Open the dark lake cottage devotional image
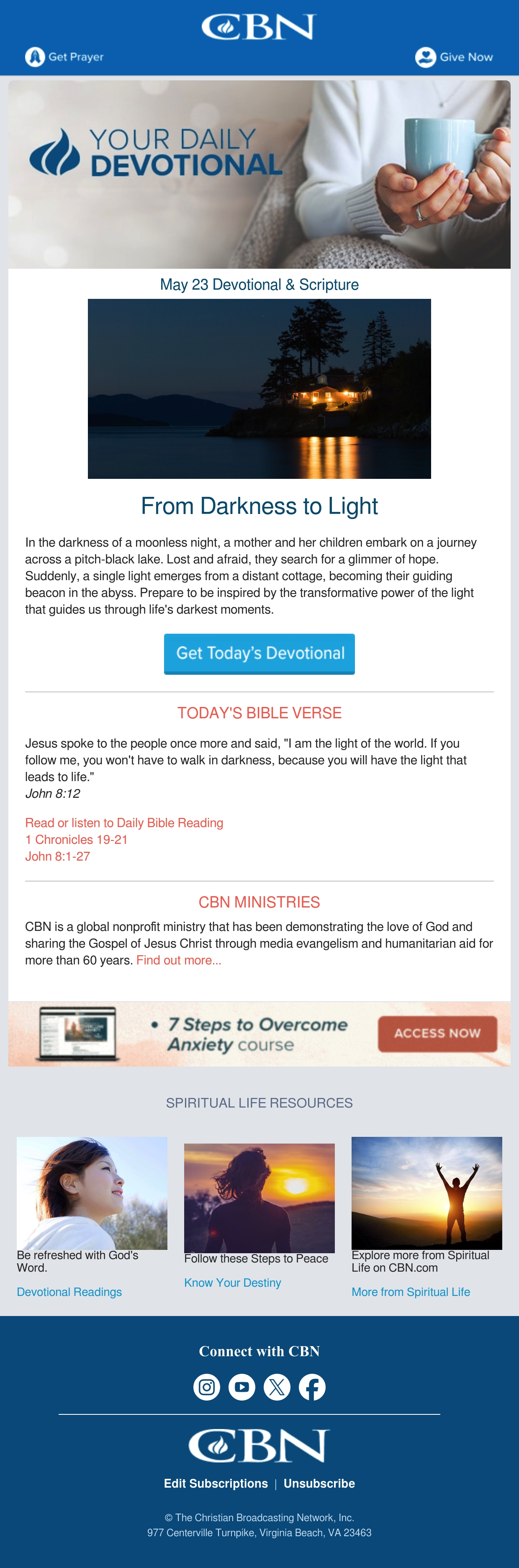The height and width of the screenshot is (1568, 519). [x=259, y=388]
